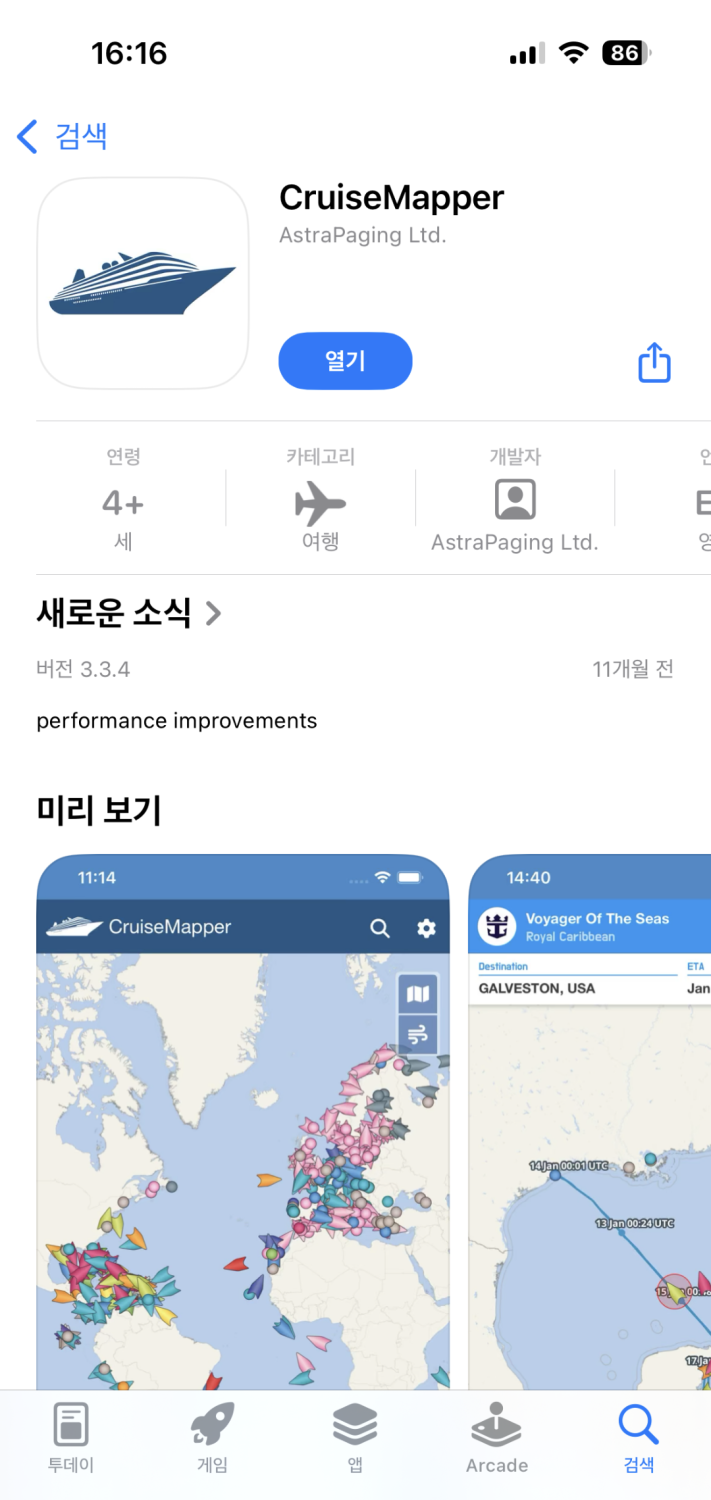
Task: Share the CruiseMapper app page
Action: point(654,362)
